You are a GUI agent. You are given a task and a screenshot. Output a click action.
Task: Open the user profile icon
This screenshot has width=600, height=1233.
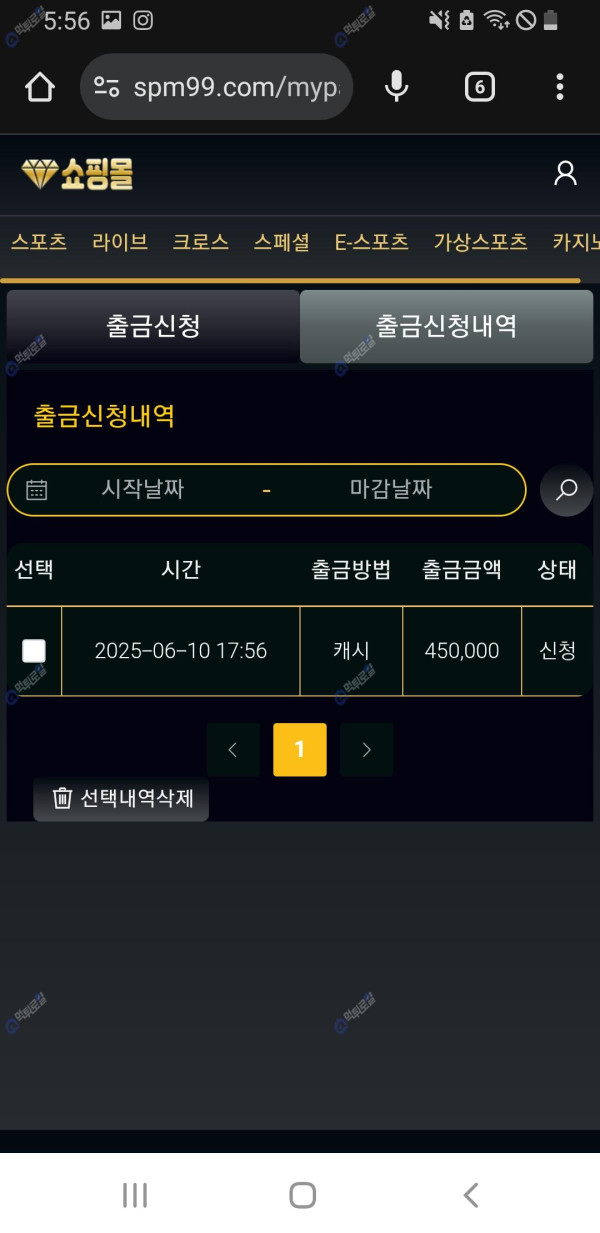(x=565, y=174)
